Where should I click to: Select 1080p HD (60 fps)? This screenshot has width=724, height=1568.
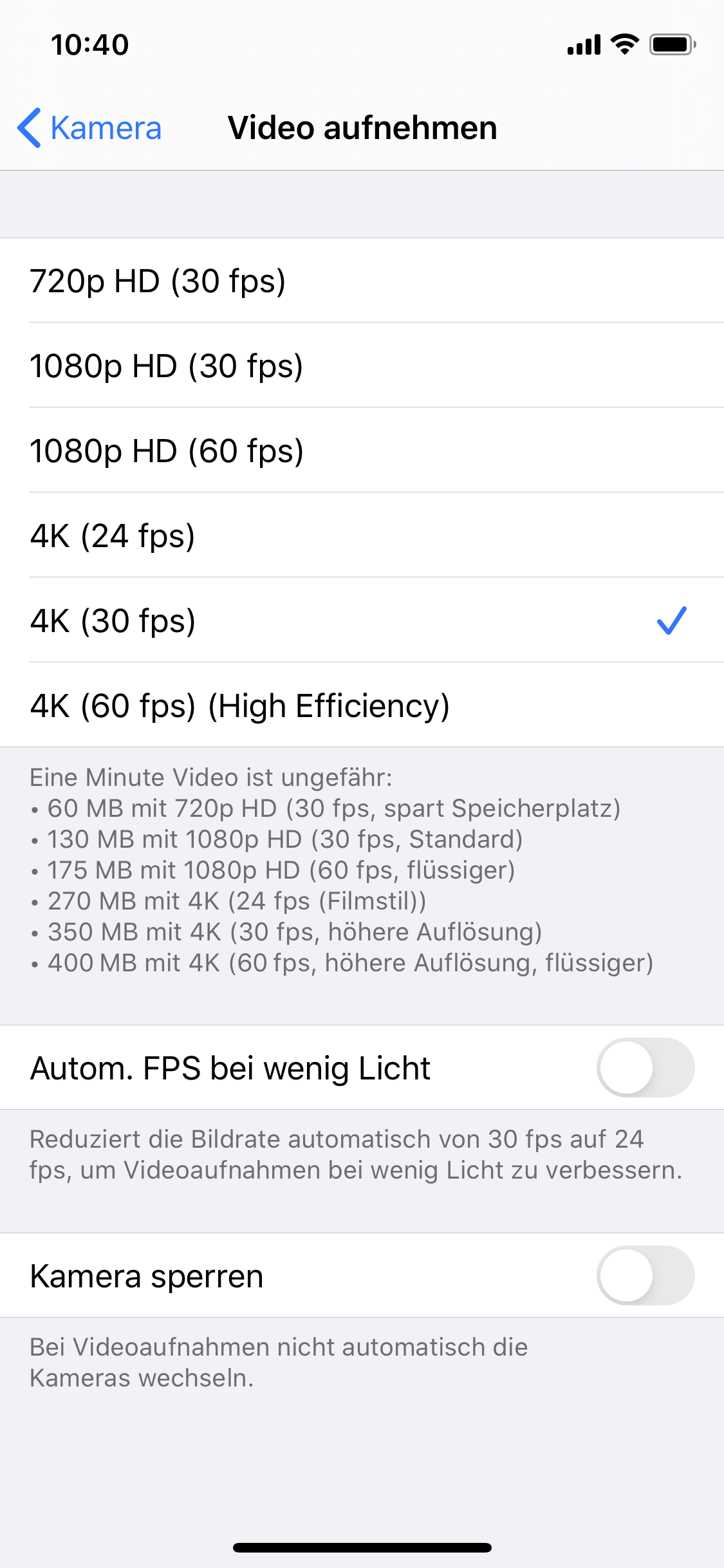pos(362,451)
